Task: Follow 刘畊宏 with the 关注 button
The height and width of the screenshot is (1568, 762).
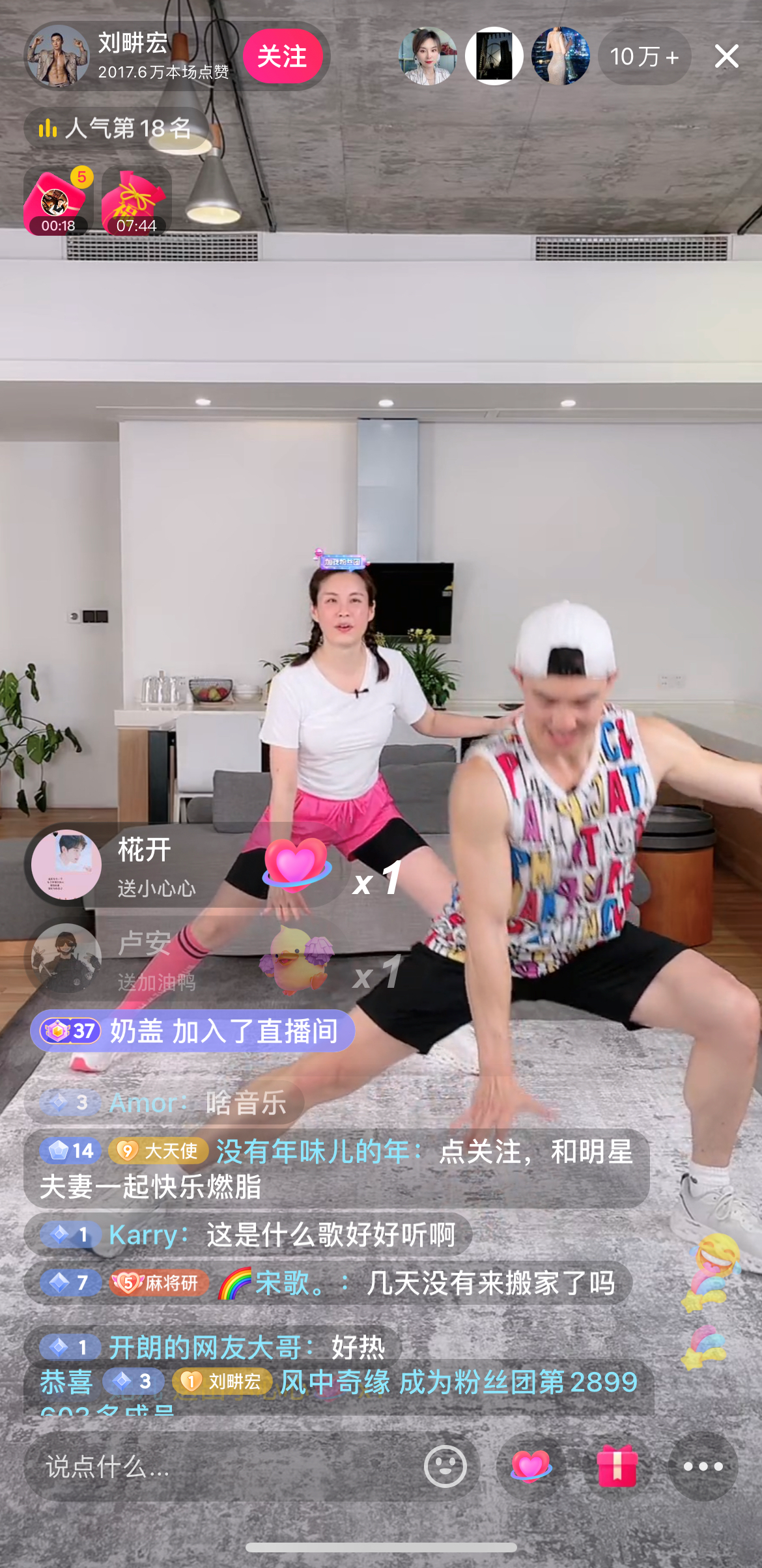Action: point(283,56)
